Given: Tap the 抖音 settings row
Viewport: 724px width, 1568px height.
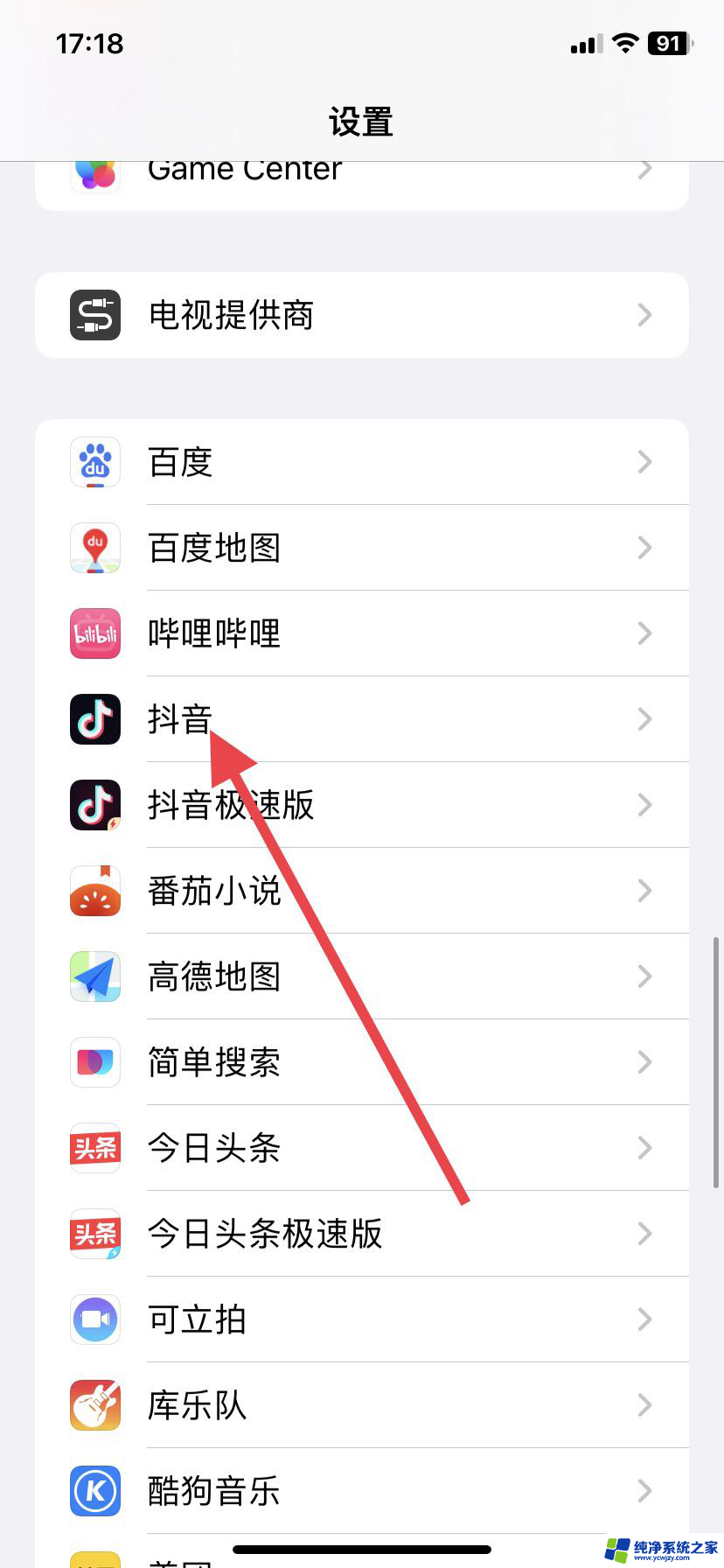Looking at the screenshot, I should 360,719.
